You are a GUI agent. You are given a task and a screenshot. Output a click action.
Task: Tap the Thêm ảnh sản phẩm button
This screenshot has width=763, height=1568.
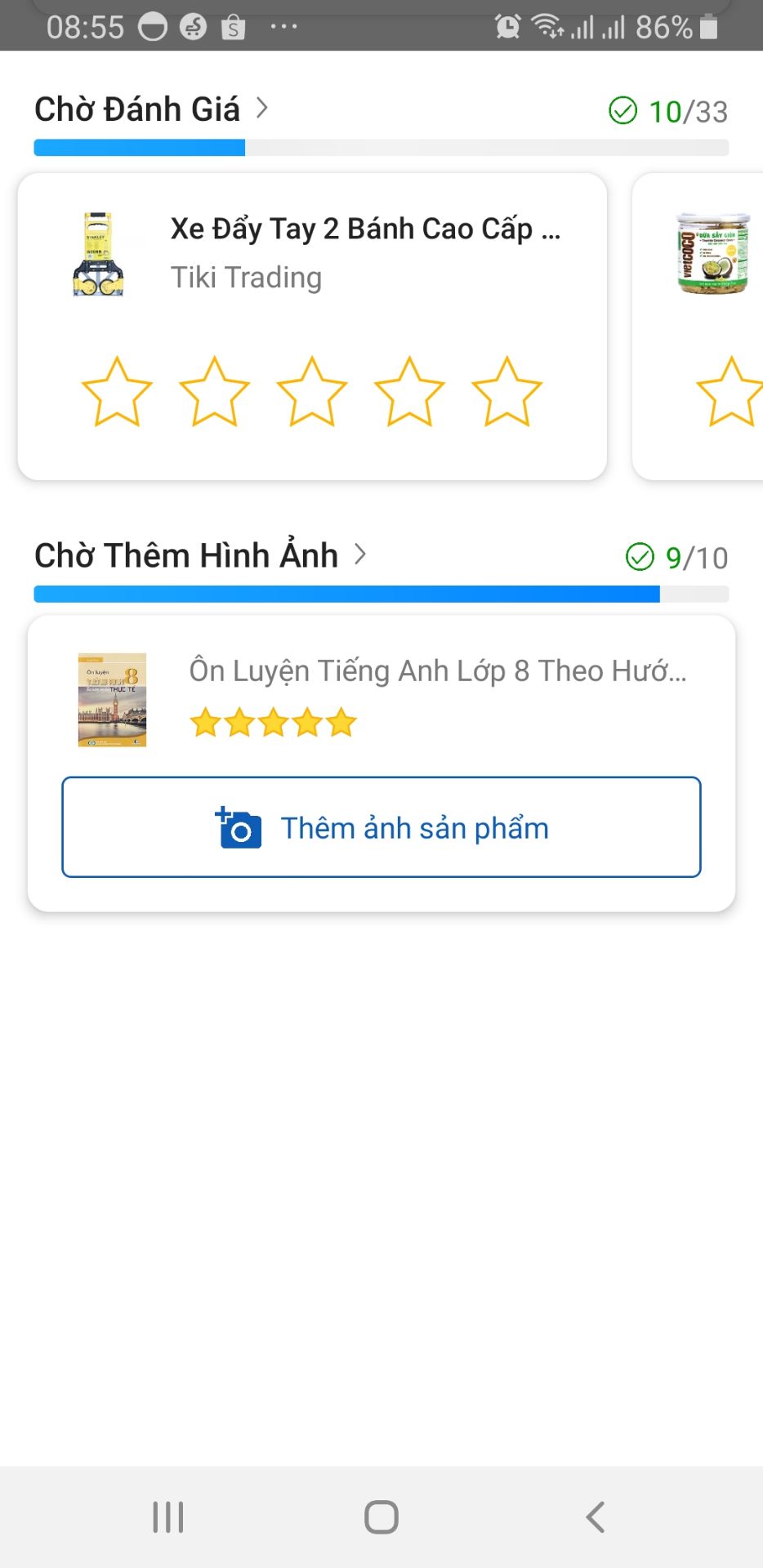(x=381, y=827)
